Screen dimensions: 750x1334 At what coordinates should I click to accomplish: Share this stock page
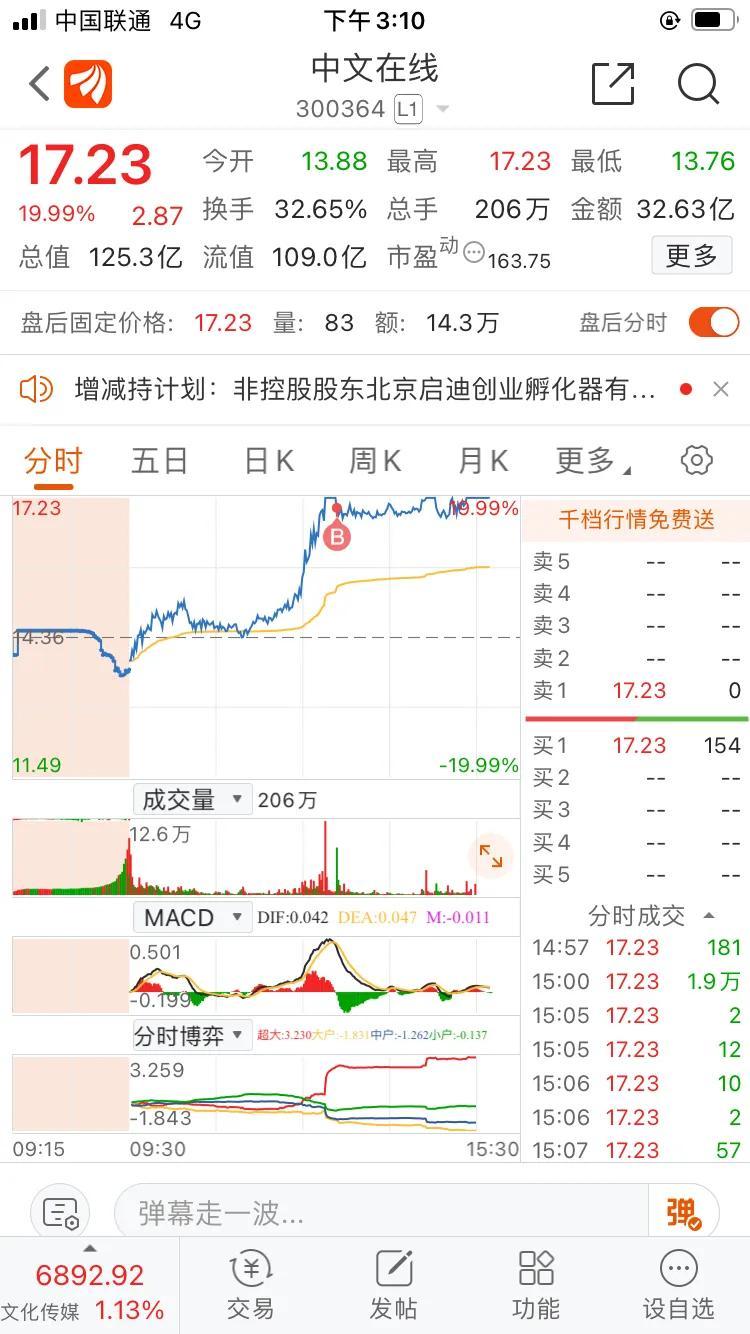pyautogui.click(x=613, y=84)
